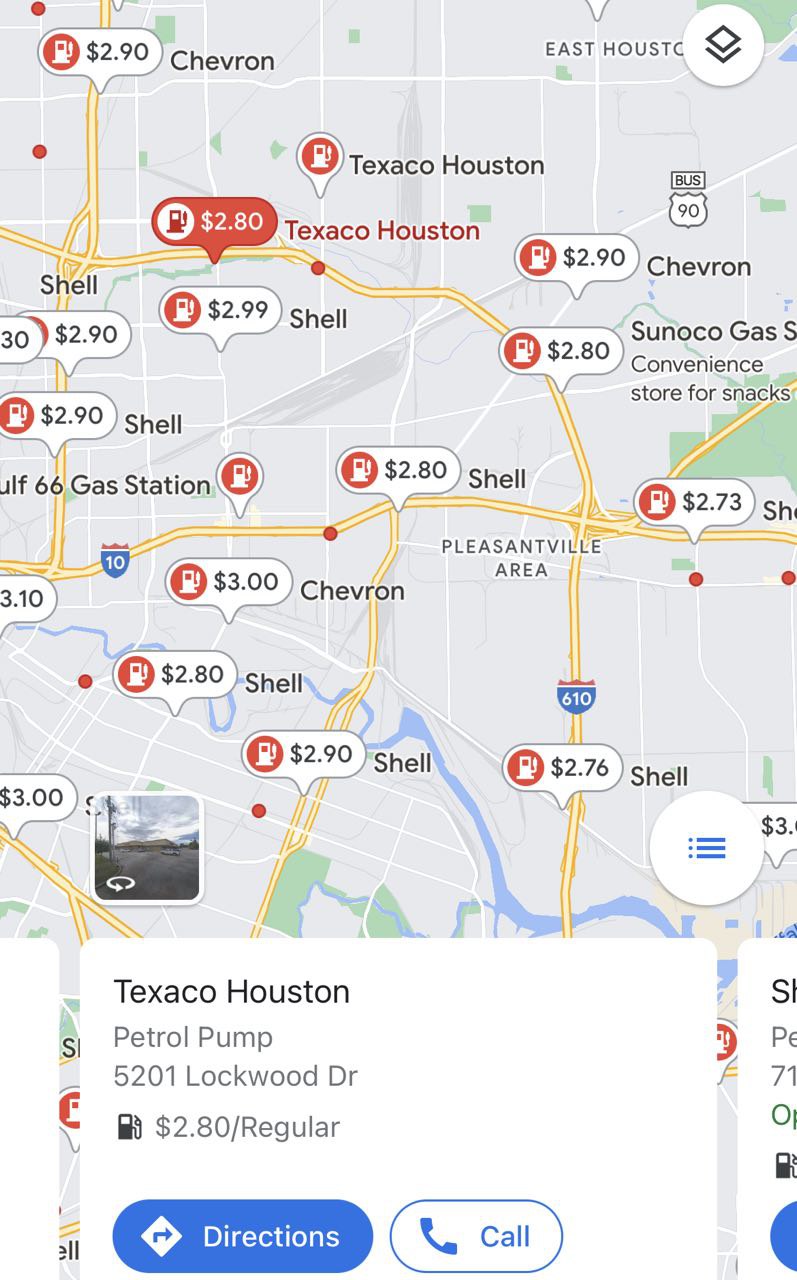Screen dimensions: 797x1280
Task: Select the $2.80 Shell pin near Pleasantville
Action: [x=398, y=470]
